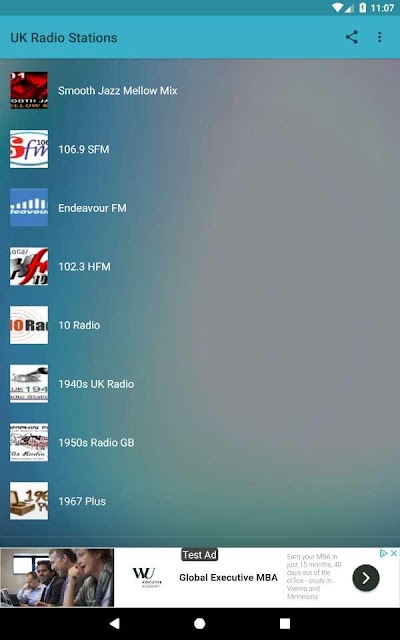
Task: Choose the 10 Radio station
Action: tap(200, 325)
